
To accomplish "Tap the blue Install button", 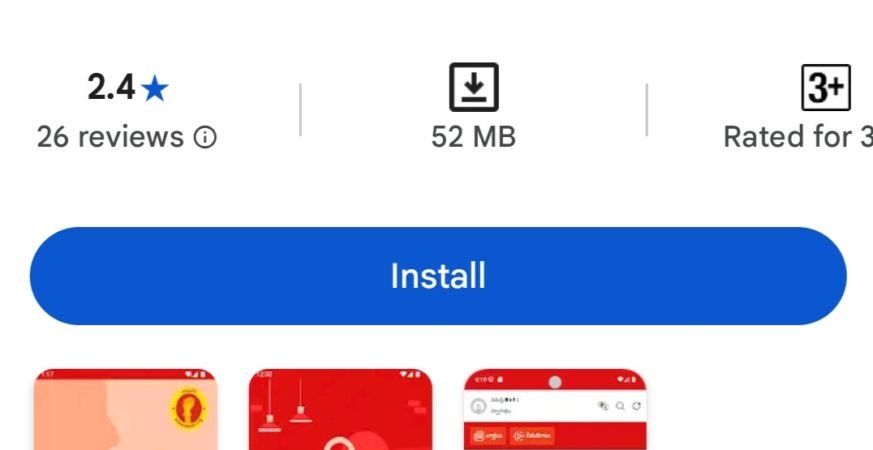I will click(x=437, y=276).
